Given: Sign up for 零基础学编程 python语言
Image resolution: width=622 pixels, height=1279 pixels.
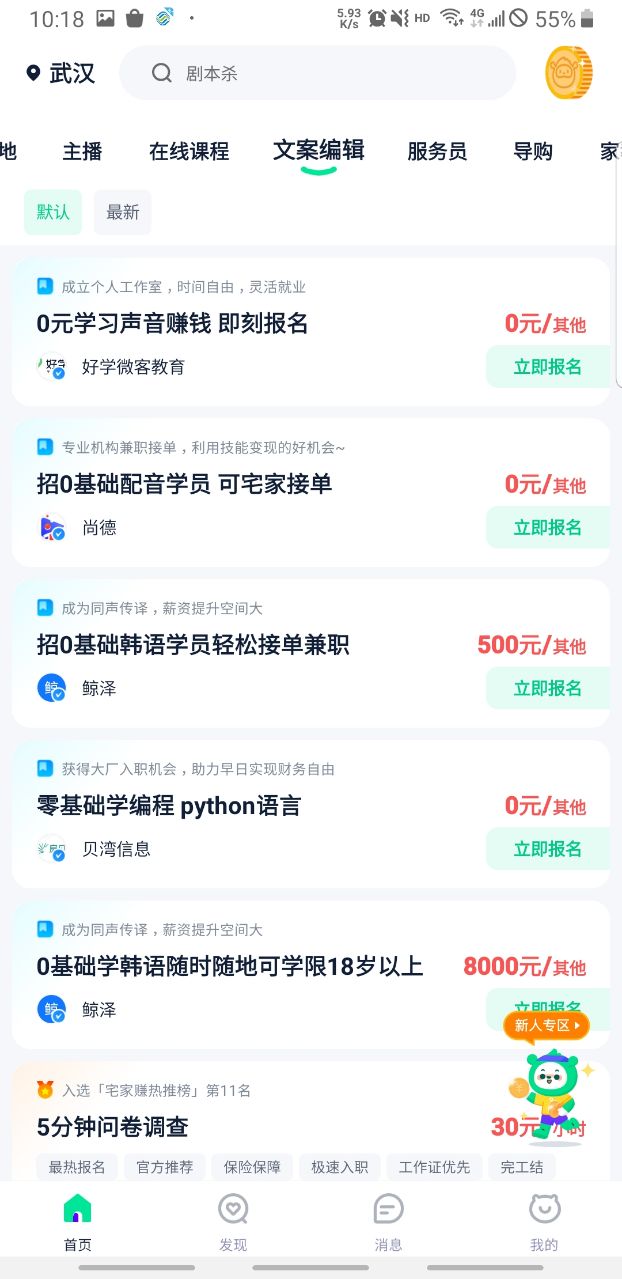Looking at the screenshot, I should pos(547,849).
